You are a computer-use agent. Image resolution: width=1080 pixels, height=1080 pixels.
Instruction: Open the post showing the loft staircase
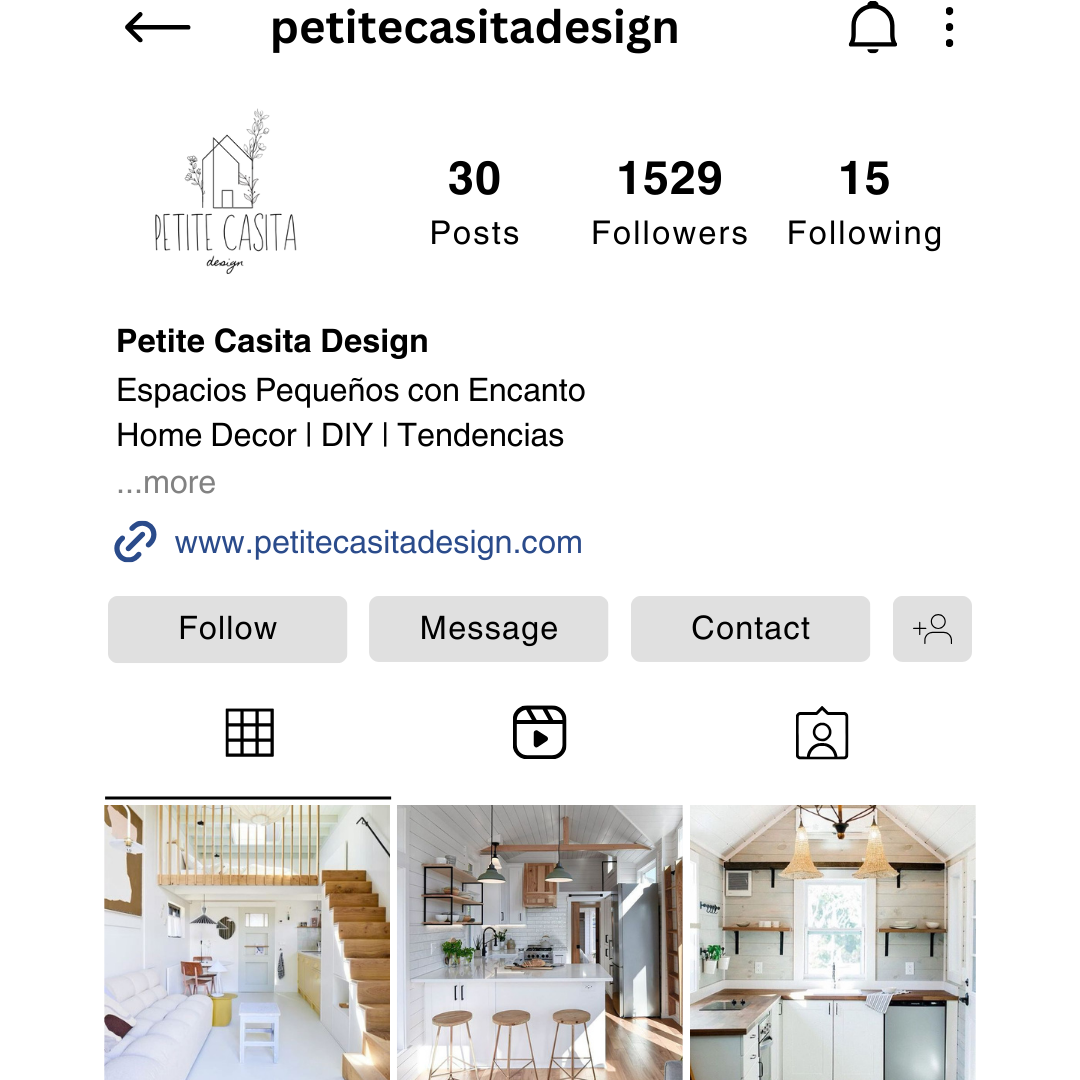coord(247,942)
